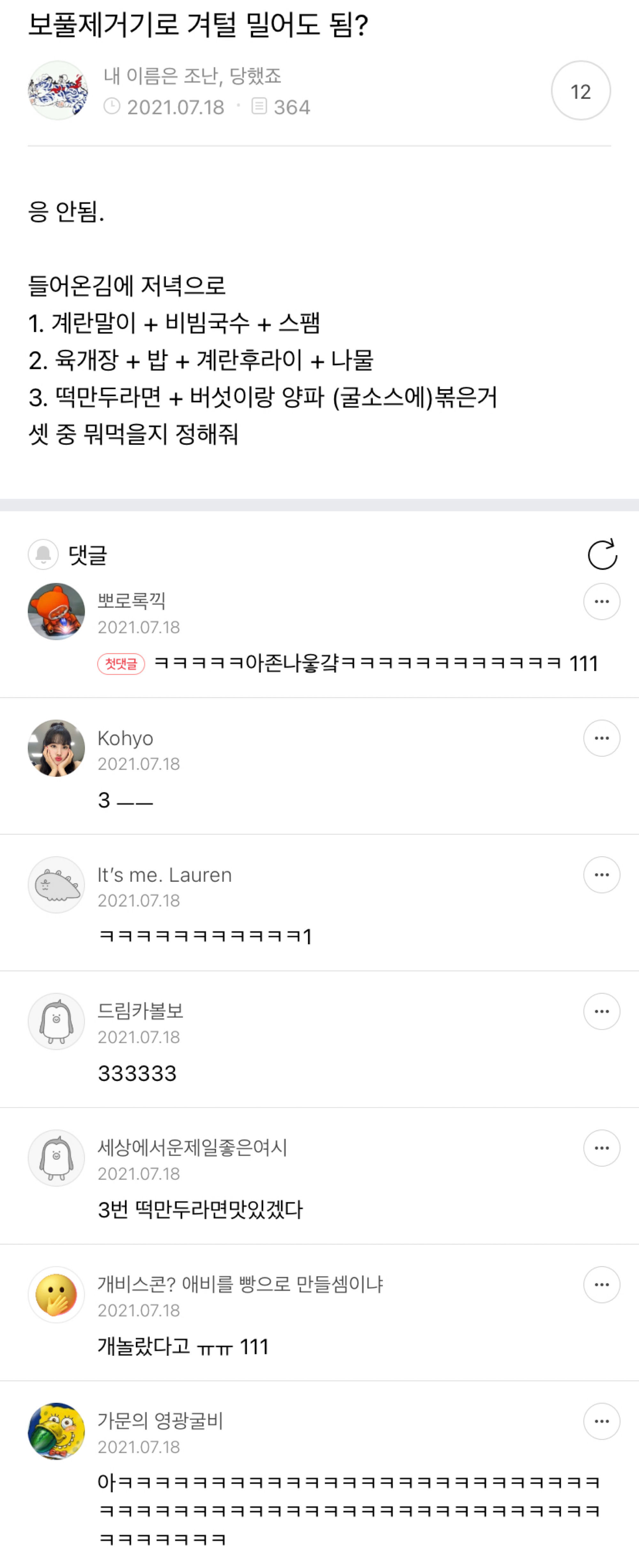Screen dimensions: 639x1568
Task: Tap the comment count bubble showing 12
Action: click(580, 91)
